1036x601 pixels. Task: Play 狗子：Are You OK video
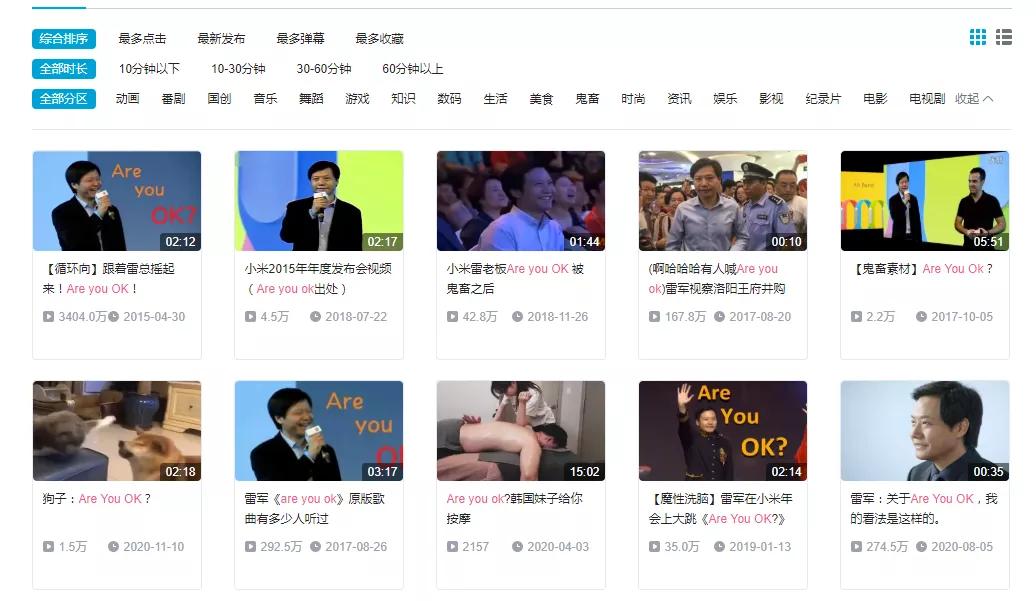point(117,431)
